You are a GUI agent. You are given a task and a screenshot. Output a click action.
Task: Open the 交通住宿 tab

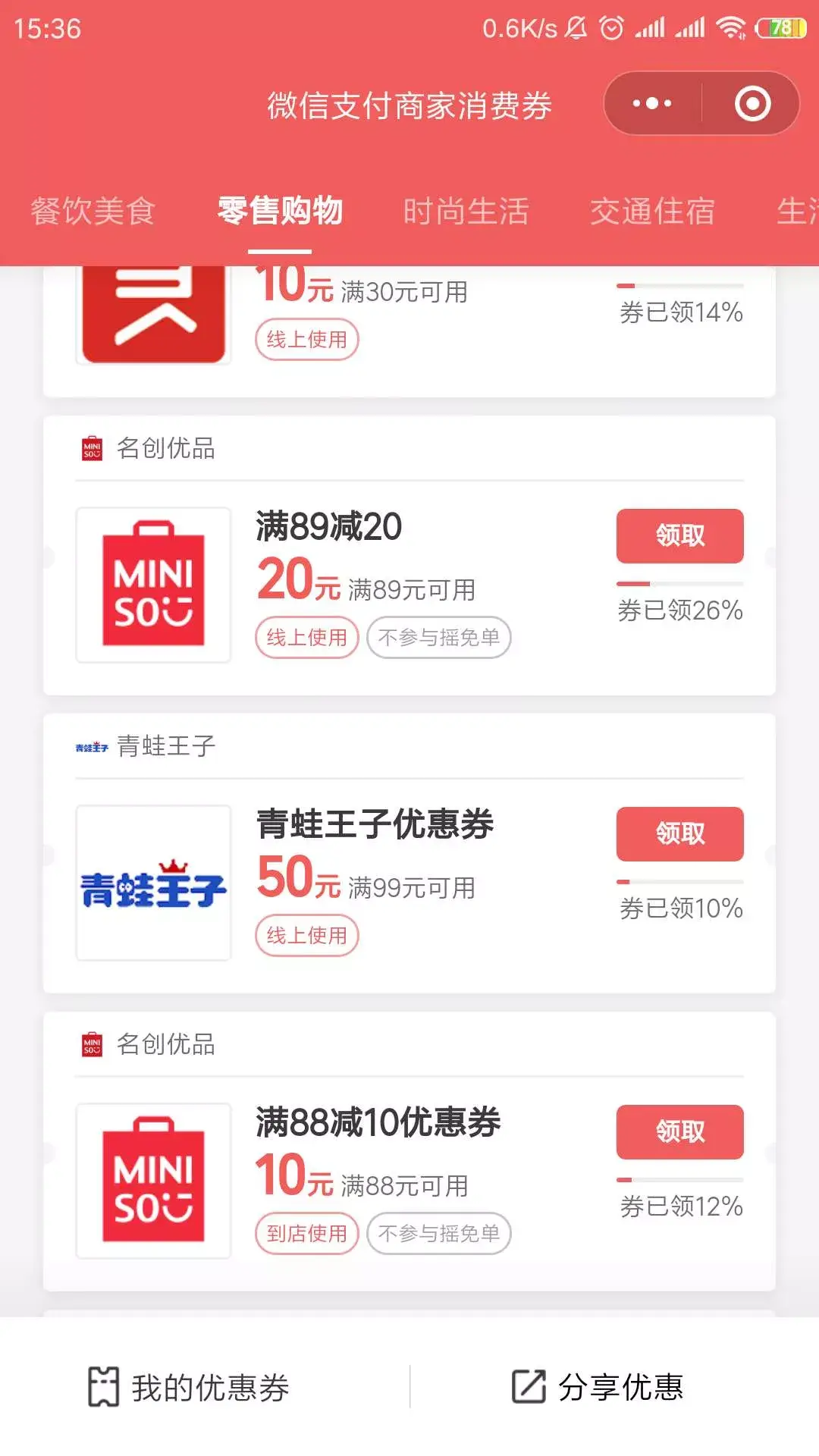pyautogui.click(x=652, y=211)
